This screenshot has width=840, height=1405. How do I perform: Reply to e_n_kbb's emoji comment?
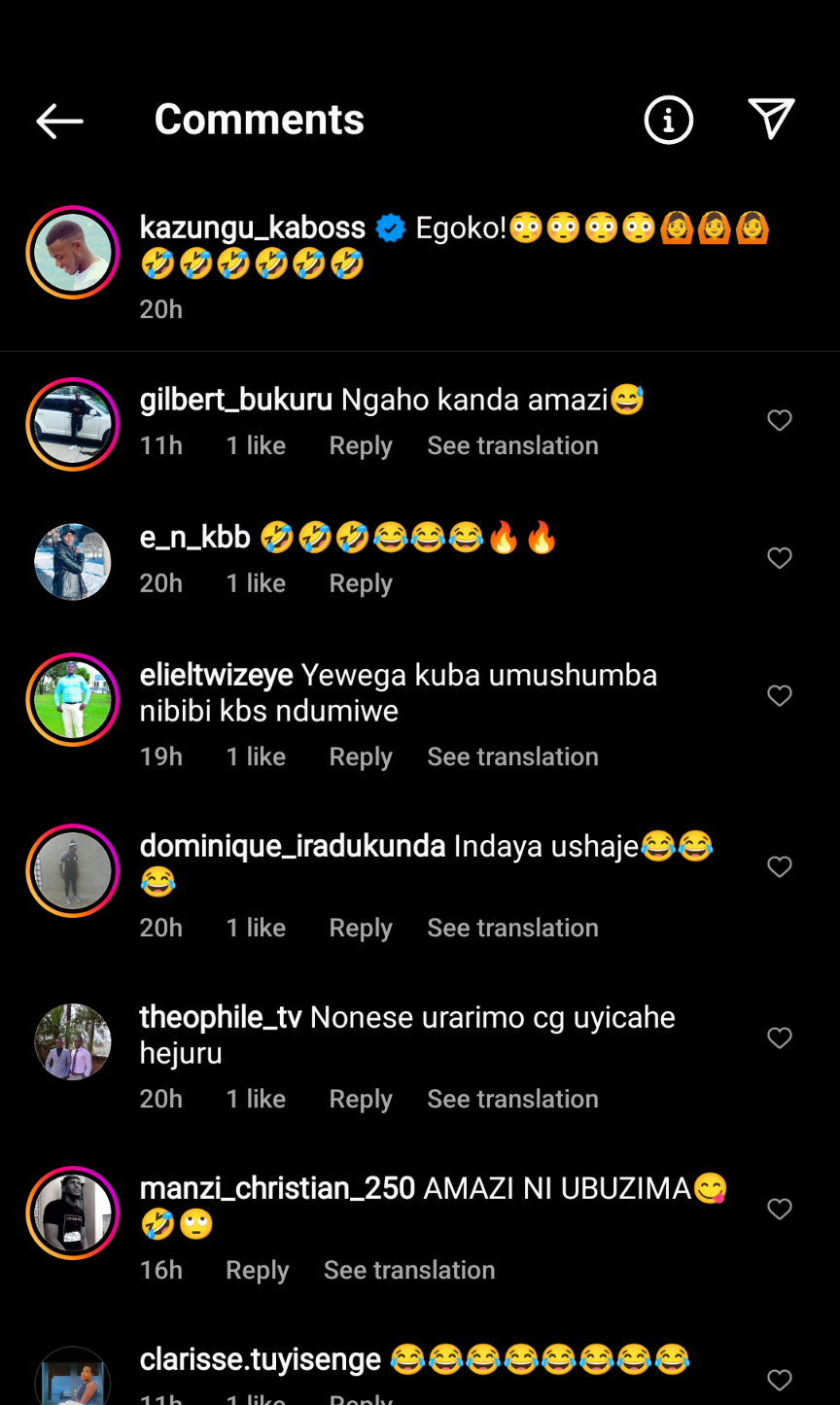point(361,583)
